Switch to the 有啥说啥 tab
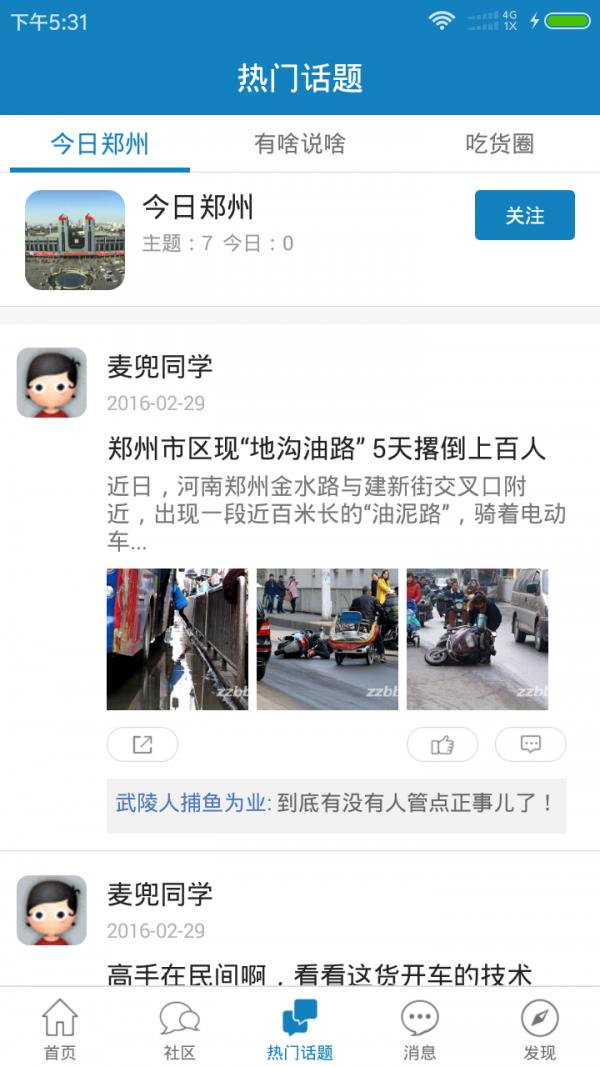600x1067 pixels. [300, 144]
